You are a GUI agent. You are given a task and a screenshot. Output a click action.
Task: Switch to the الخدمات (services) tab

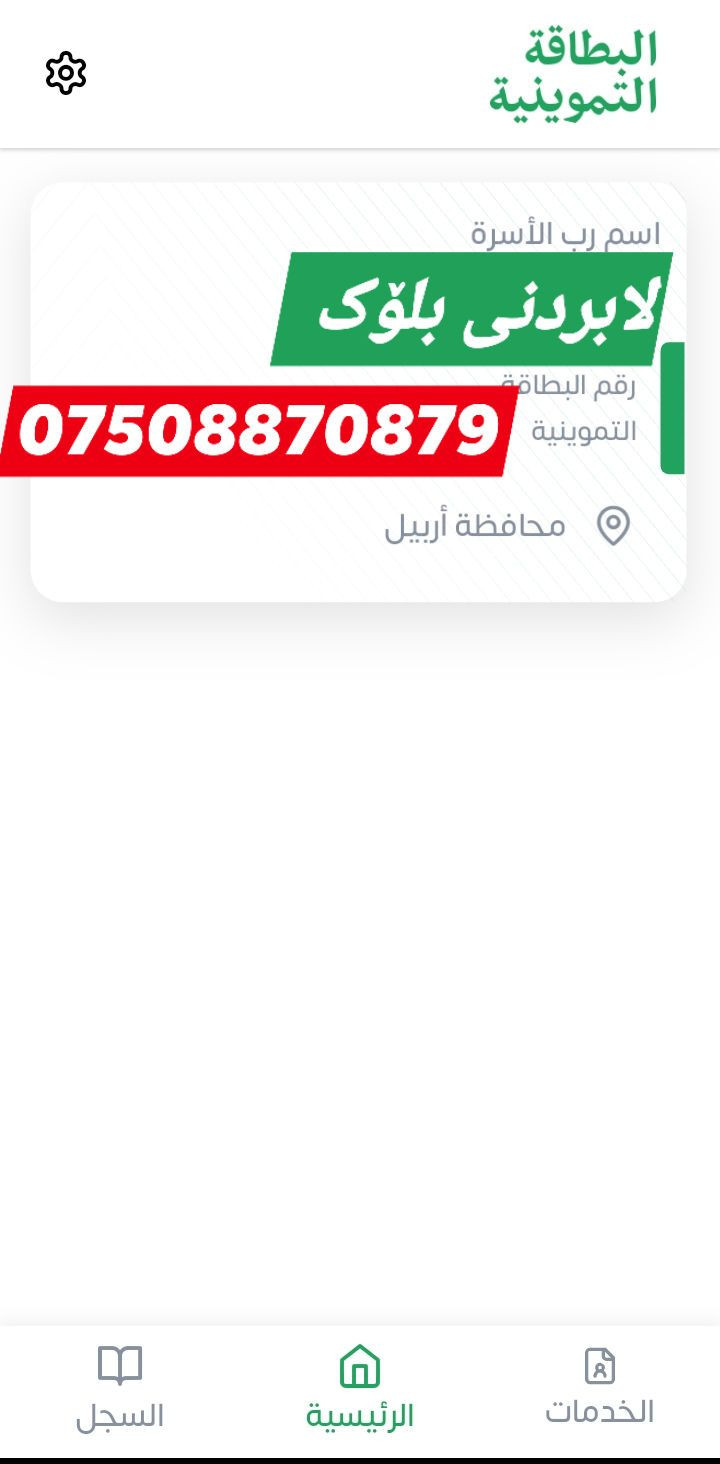tap(599, 1387)
